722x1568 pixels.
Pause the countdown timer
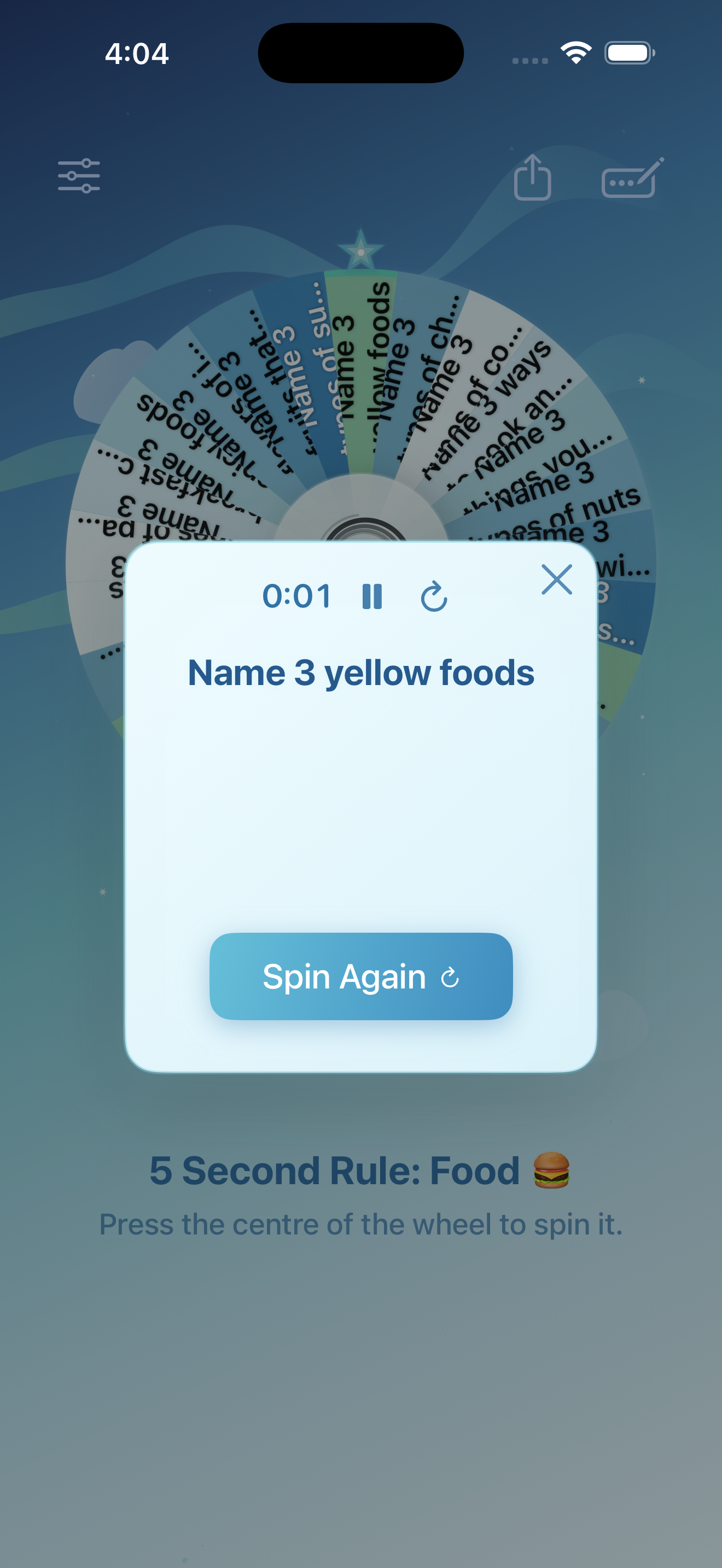(372, 596)
